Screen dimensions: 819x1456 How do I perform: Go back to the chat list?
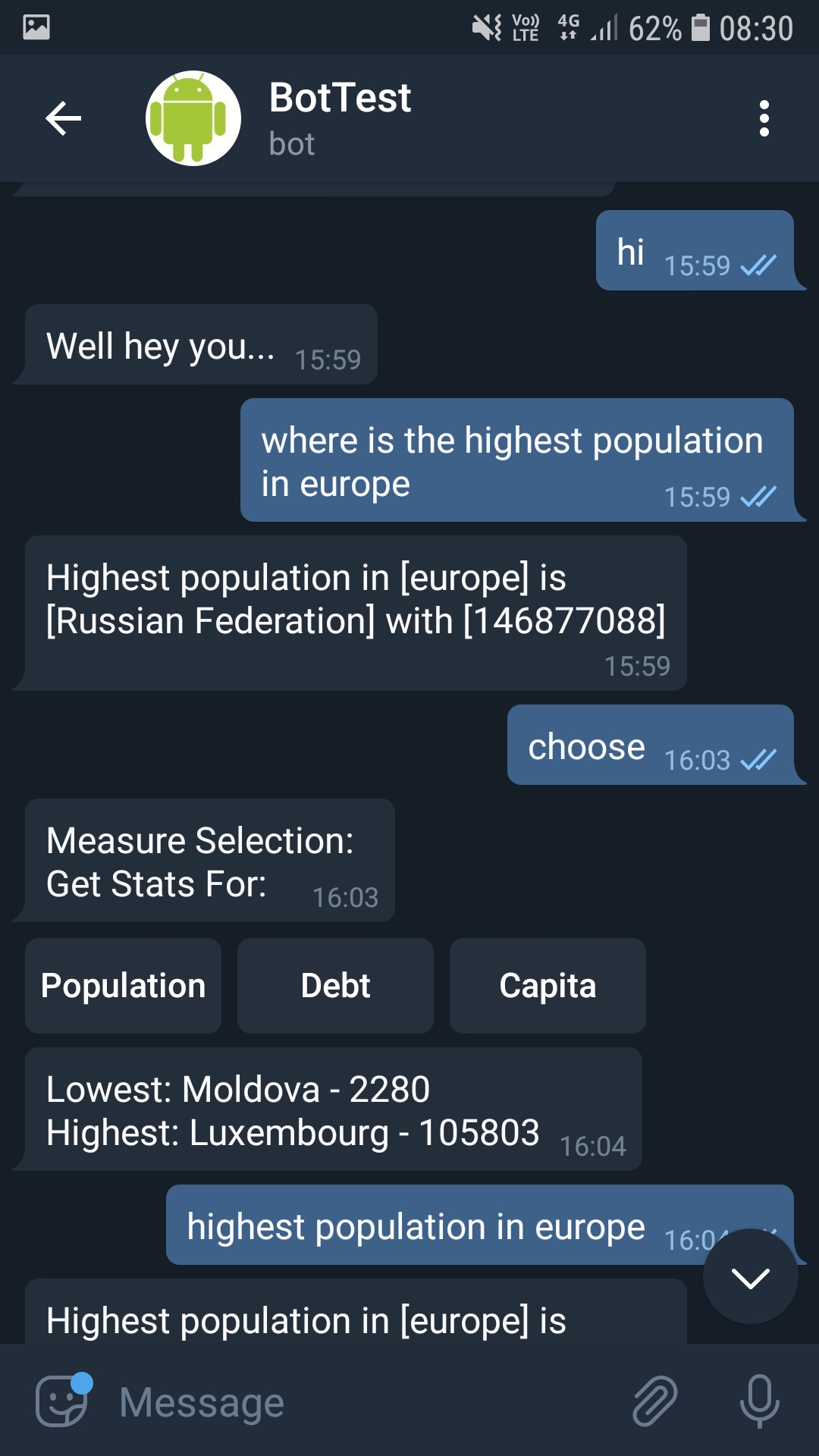[x=64, y=118]
